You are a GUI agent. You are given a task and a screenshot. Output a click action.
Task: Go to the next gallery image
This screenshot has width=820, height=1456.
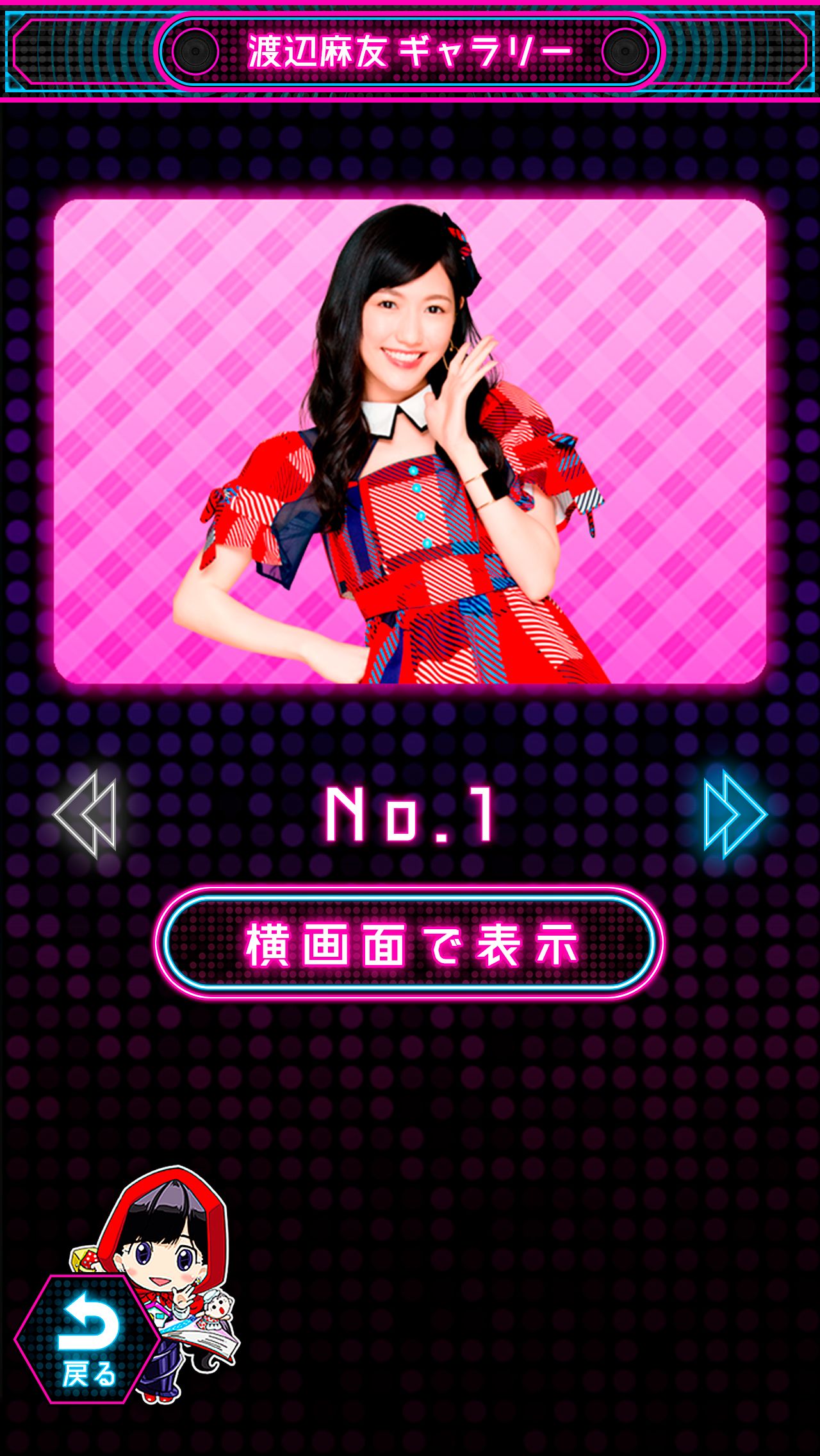(x=734, y=814)
